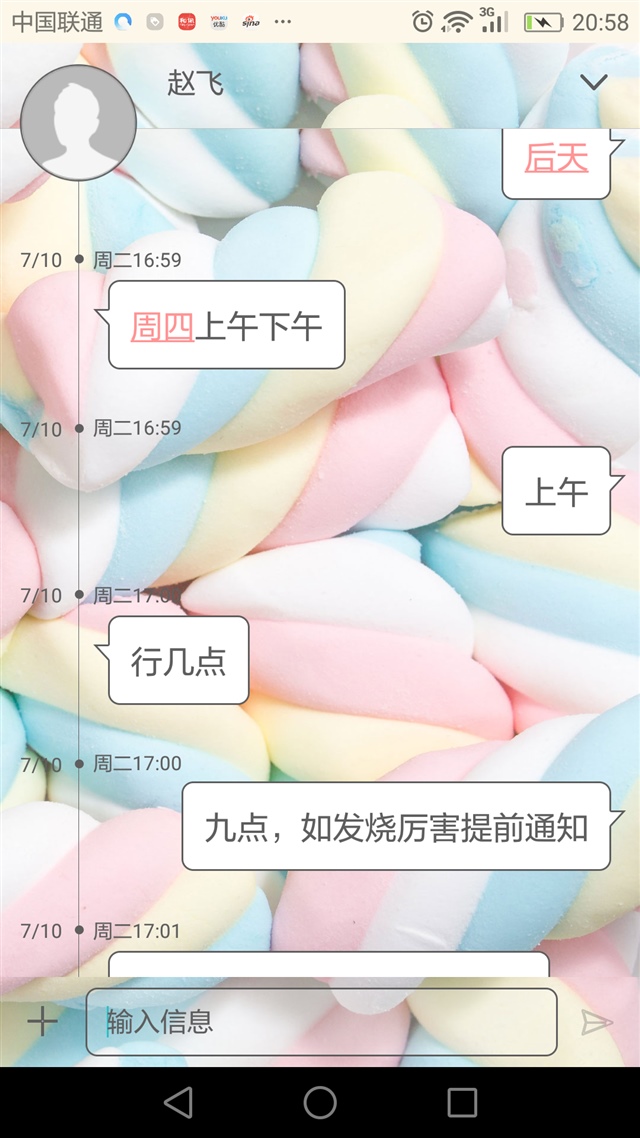Tap the underlined 后天 date link
The width and height of the screenshot is (640, 1138).
tap(556, 158)
